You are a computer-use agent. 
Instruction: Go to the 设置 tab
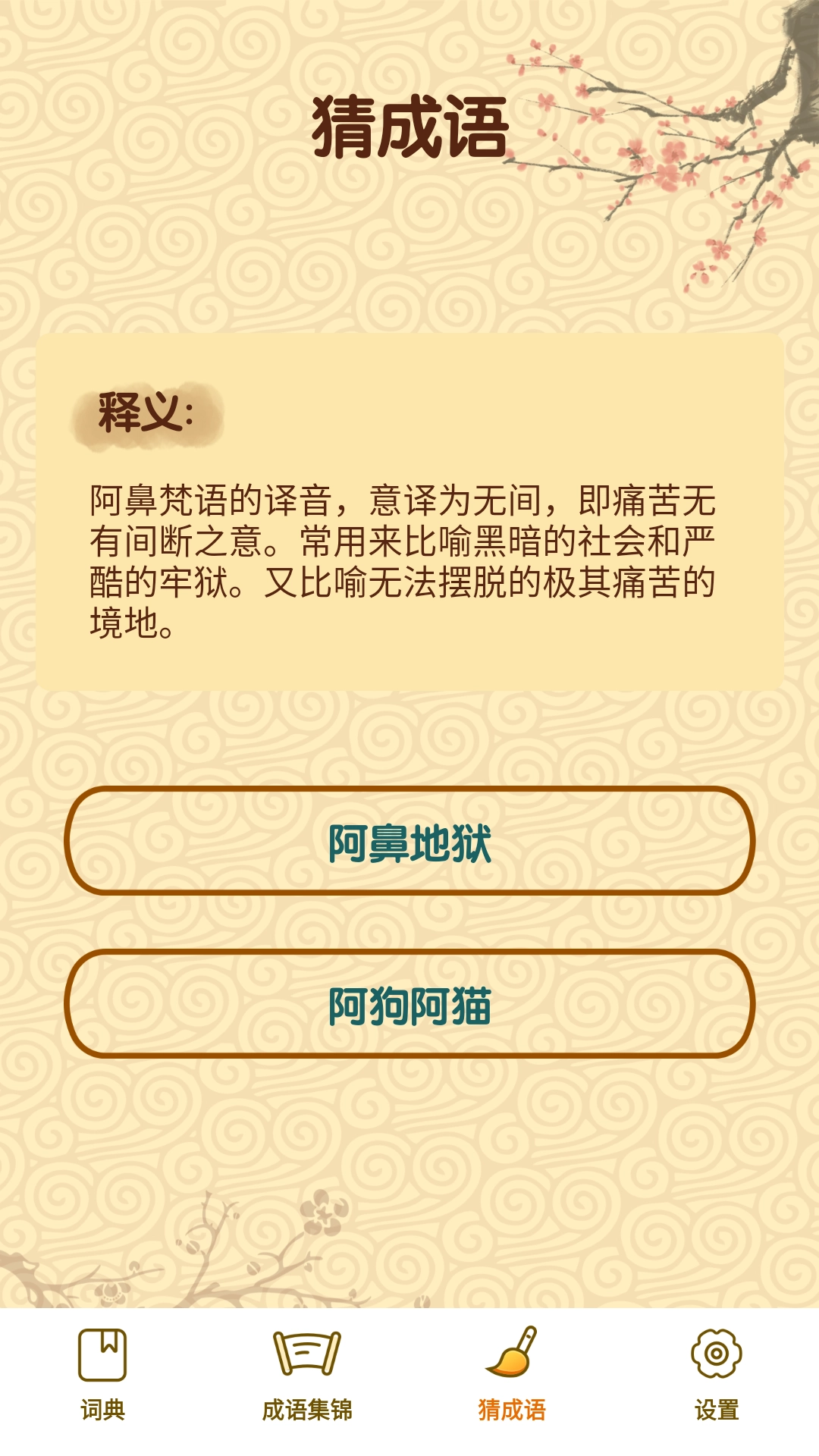(x=716, y=1374)
